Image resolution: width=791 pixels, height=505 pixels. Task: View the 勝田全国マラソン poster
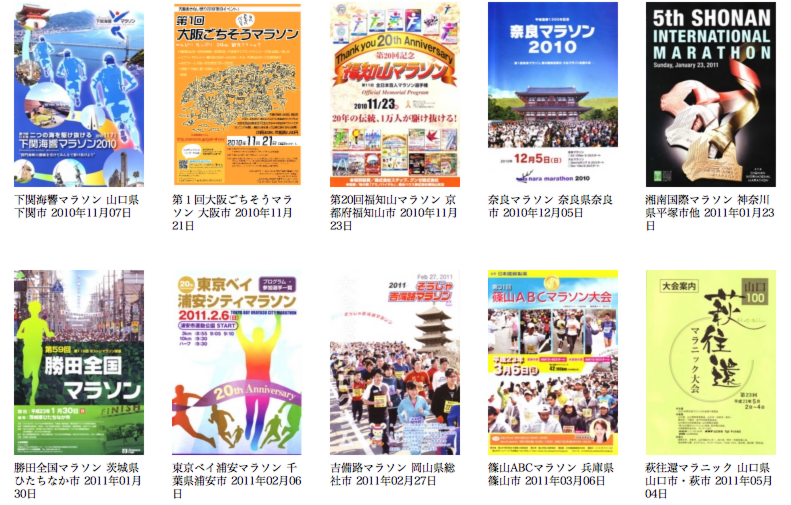78,362
